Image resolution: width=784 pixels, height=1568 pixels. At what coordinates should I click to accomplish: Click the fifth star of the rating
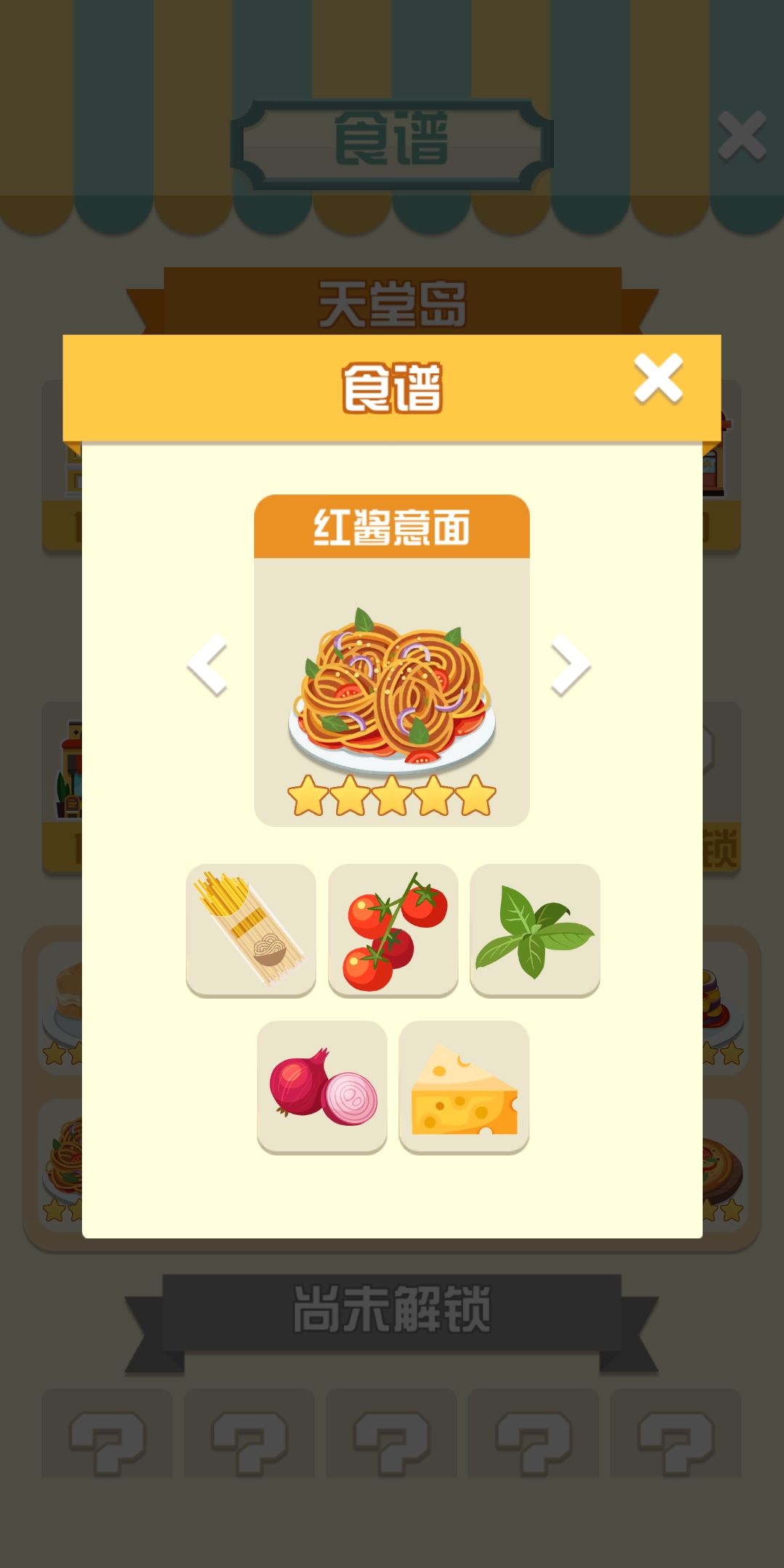point(473,796)
